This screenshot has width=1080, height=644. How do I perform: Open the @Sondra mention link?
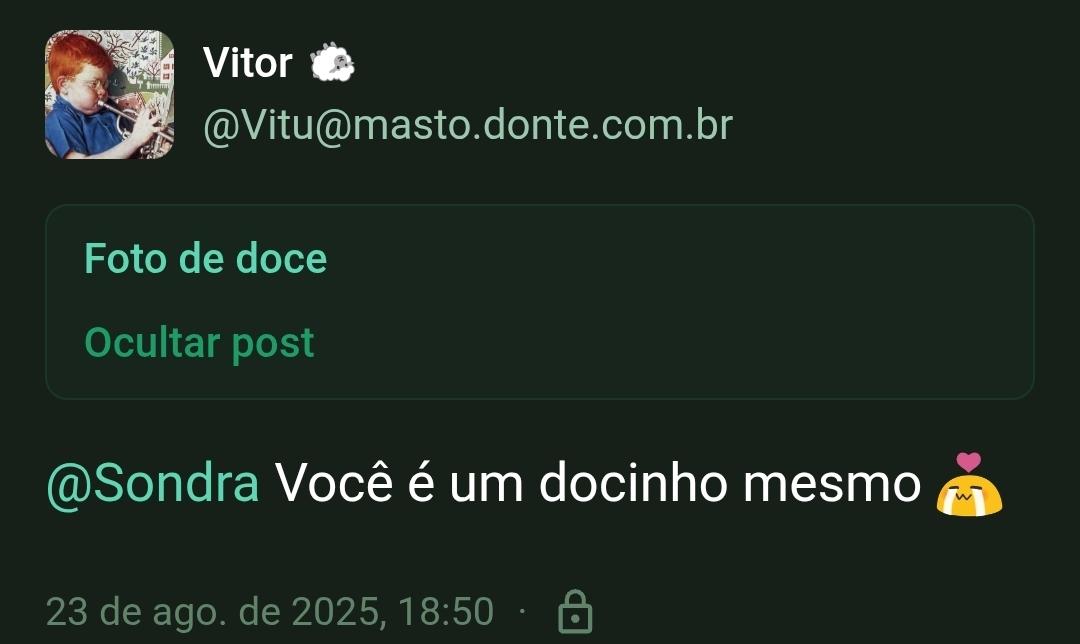pyautogui.click(x=152, y=485)
